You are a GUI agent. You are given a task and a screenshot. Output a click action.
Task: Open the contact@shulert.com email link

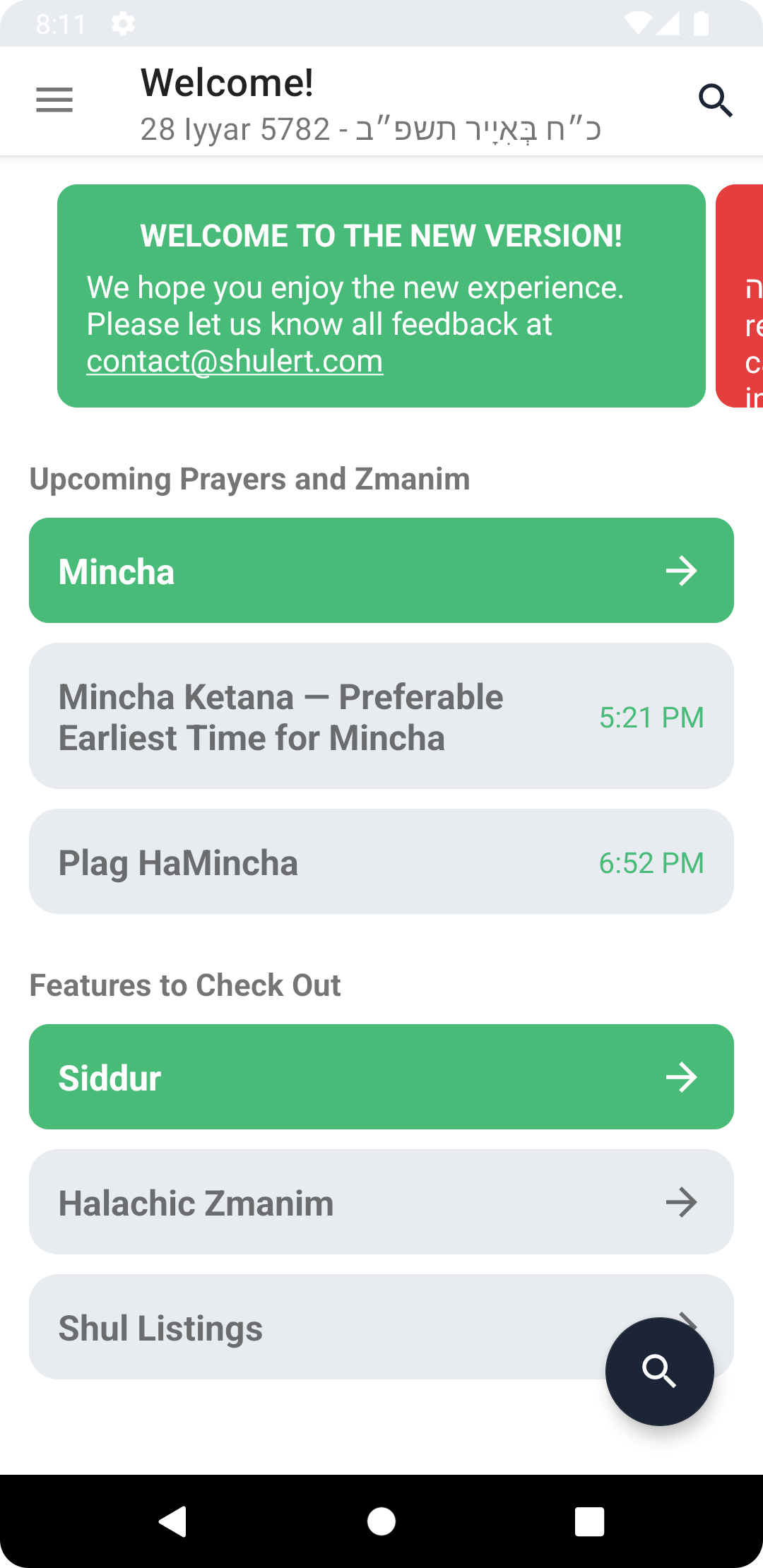[235, 362]
